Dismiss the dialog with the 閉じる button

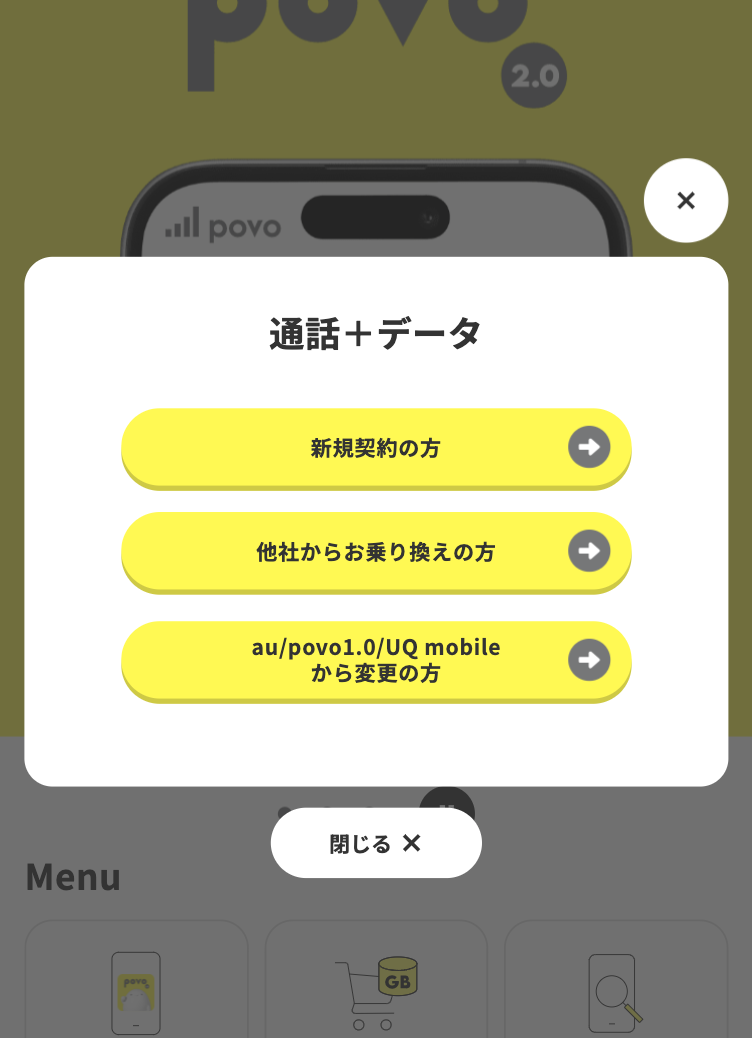pyautogui.click(x=376, y=843)
